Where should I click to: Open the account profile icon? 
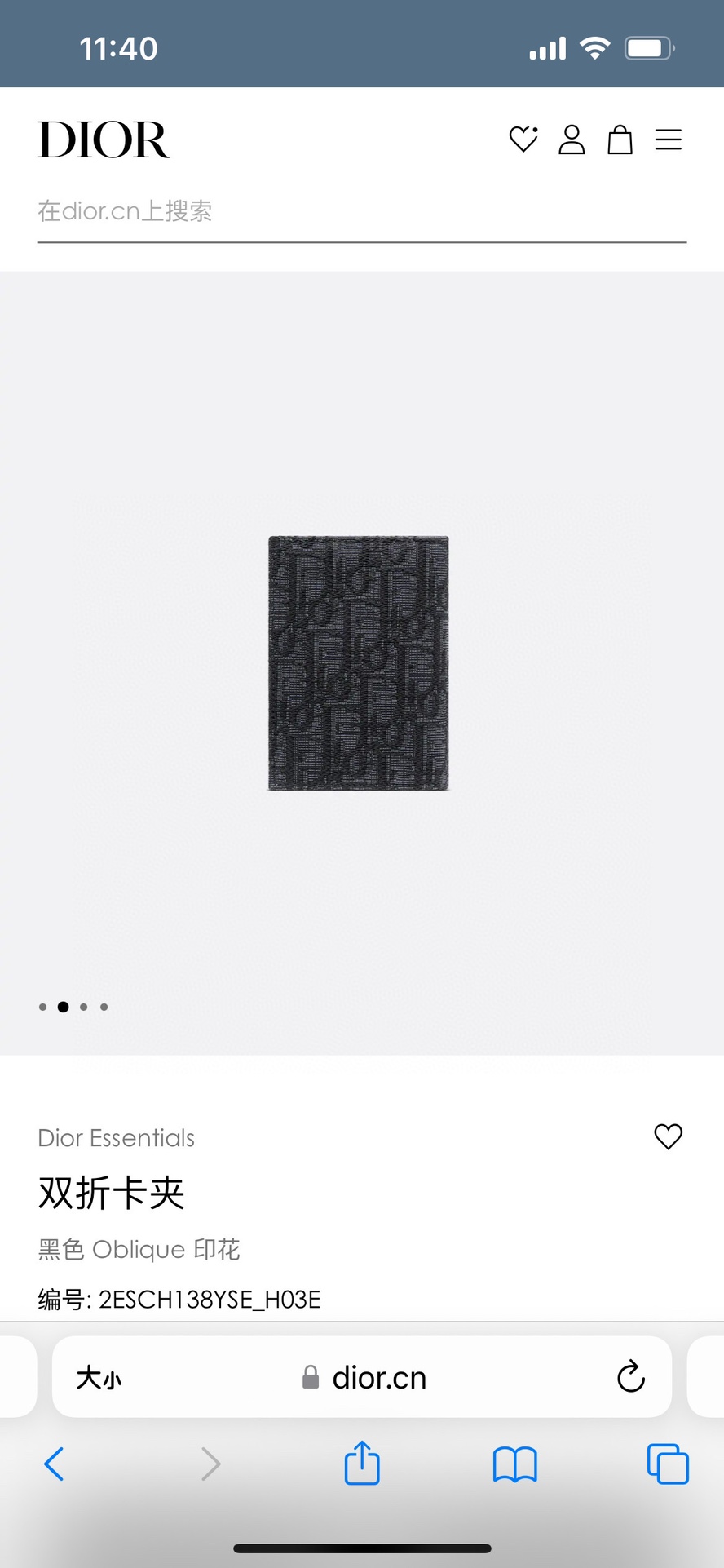572,140
